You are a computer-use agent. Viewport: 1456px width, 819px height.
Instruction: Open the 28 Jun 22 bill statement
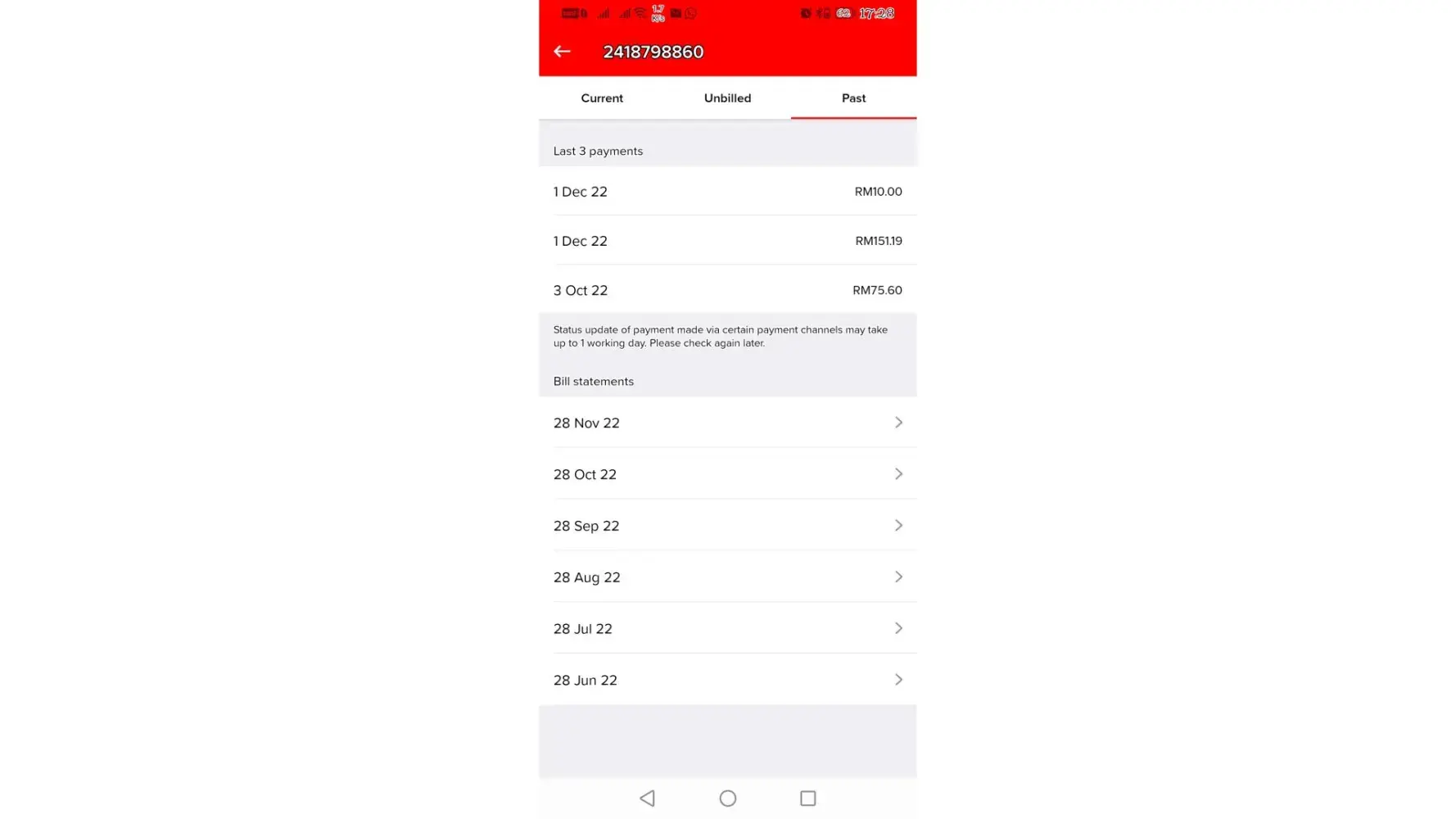pos(727,680)
